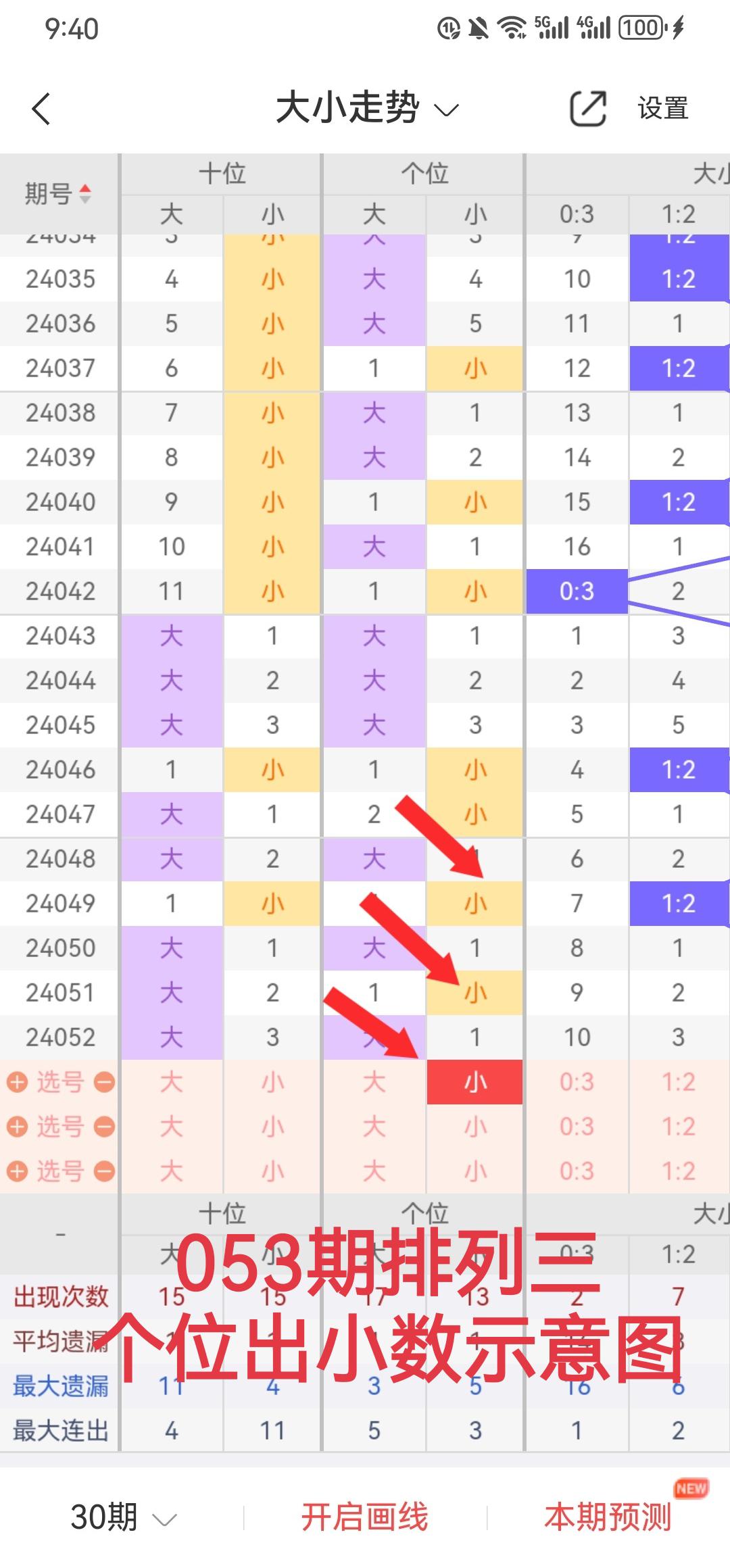Screen dimensions: 730x1568
Task: Go back using the header arrow
Action: 42,109
